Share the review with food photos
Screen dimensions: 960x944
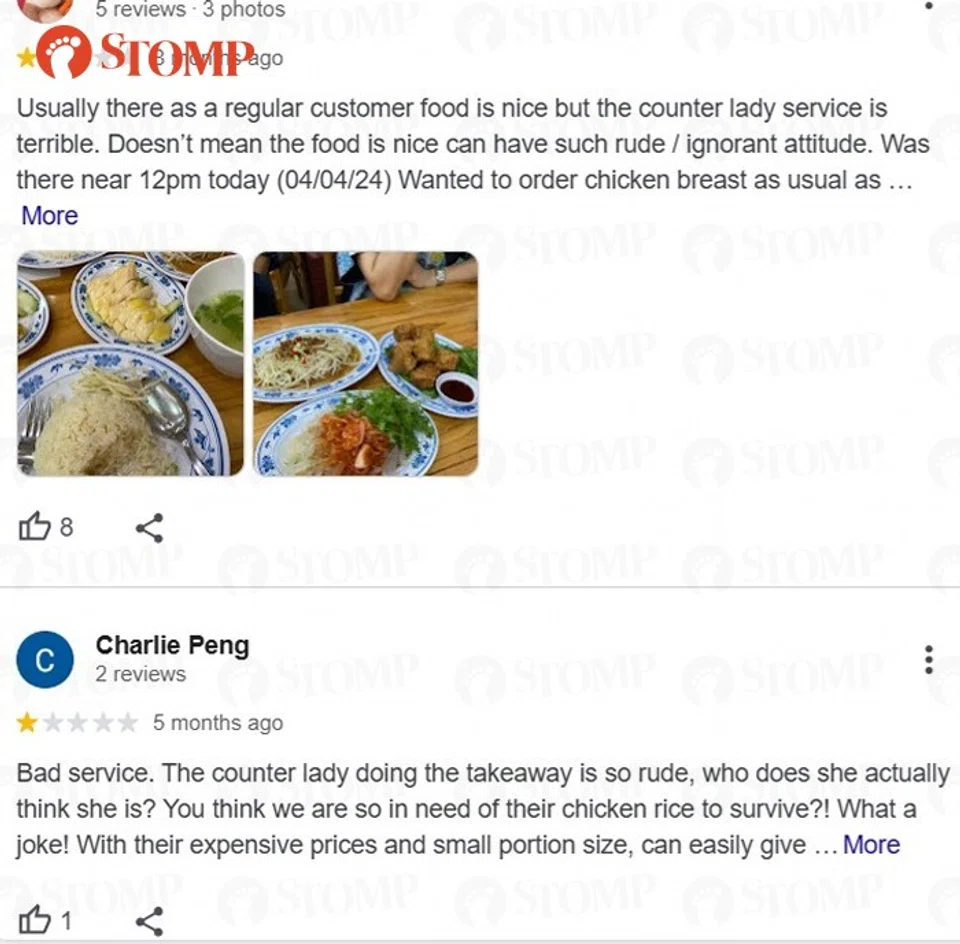click(149, 528)
